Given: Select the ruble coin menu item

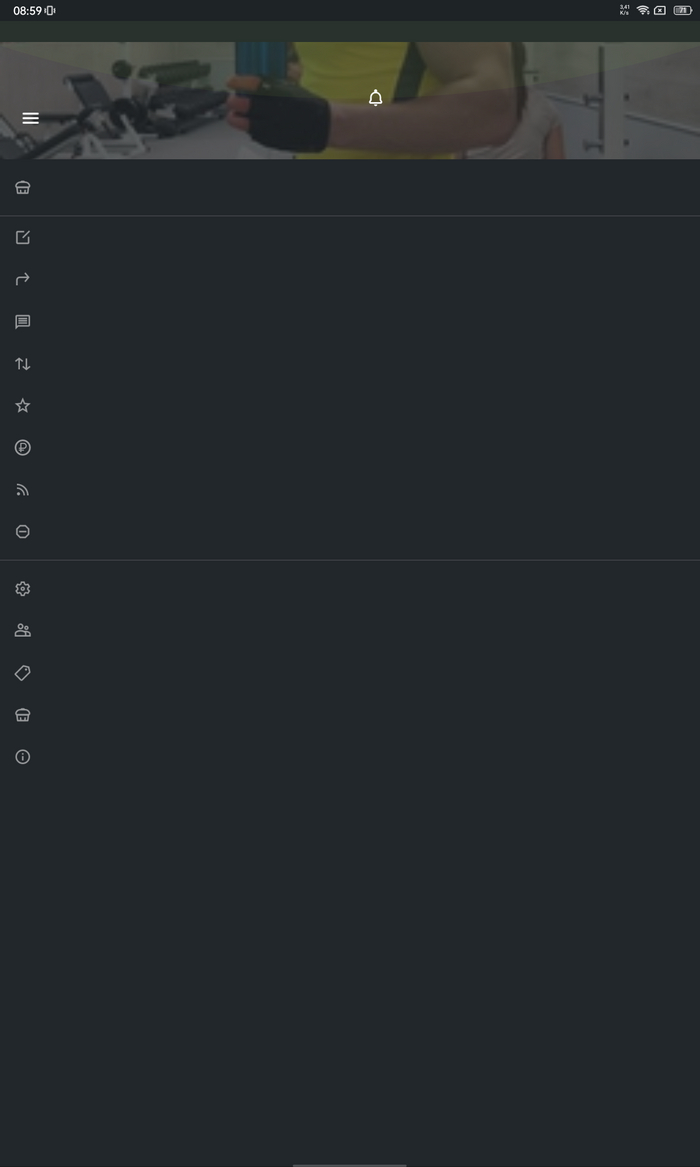Looking at the screenshot, I should pyautogui.click(x=23, y=448).
